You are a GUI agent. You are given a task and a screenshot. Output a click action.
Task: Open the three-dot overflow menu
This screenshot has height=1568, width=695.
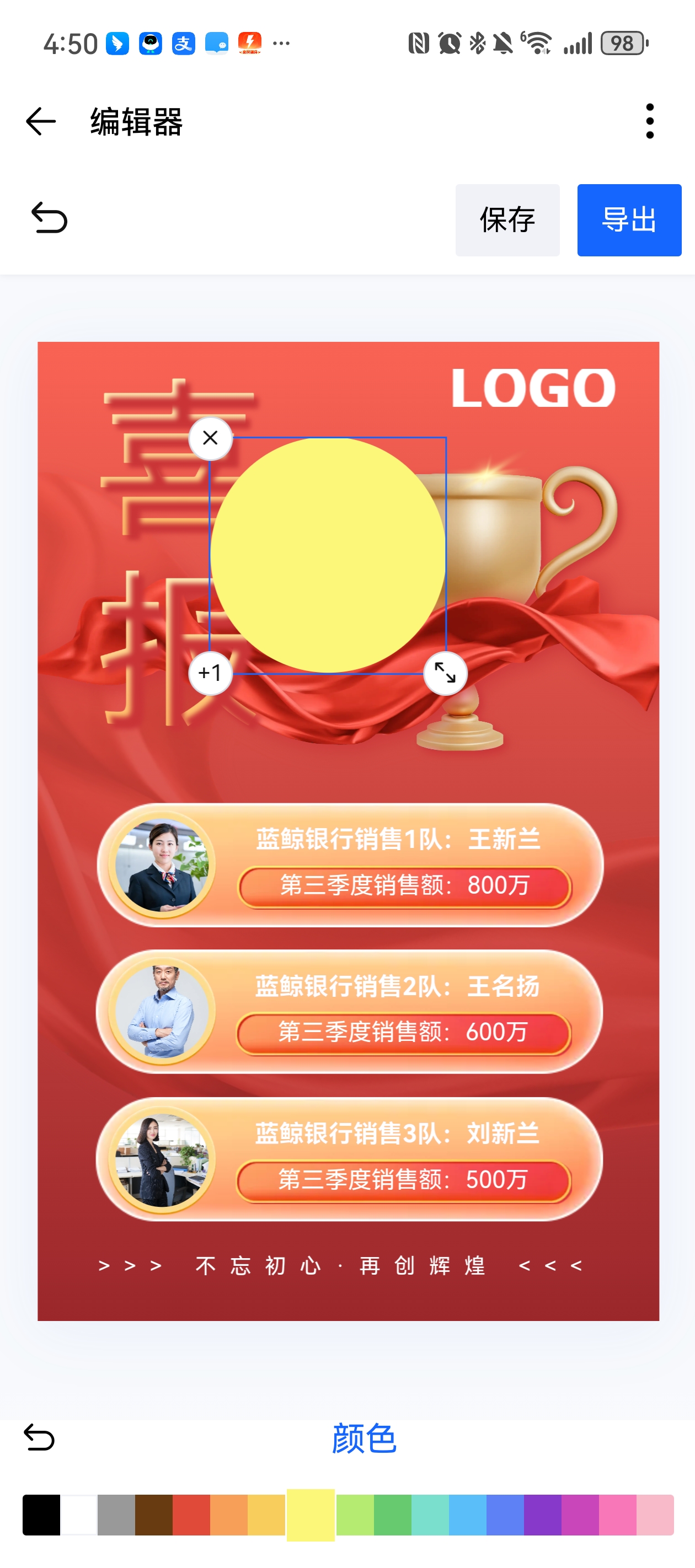(649, 121)
